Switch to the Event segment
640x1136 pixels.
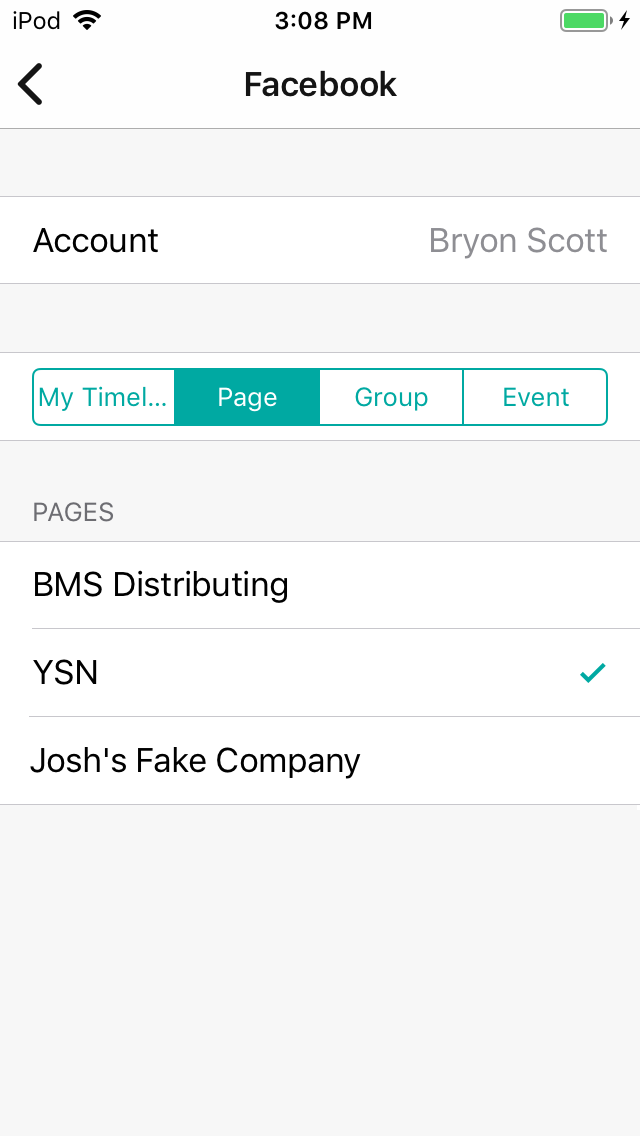click(535, 397)
